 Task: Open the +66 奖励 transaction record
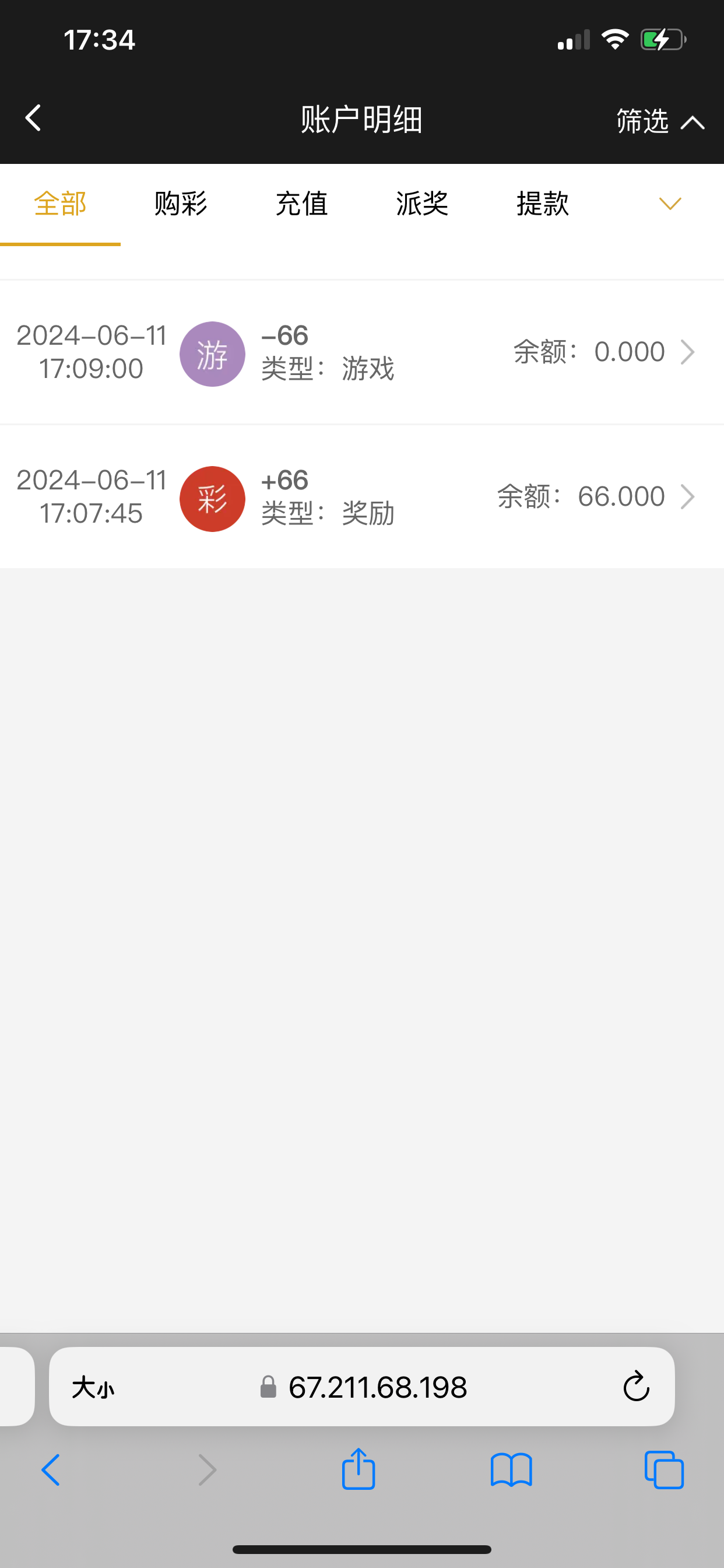(361, 498)
